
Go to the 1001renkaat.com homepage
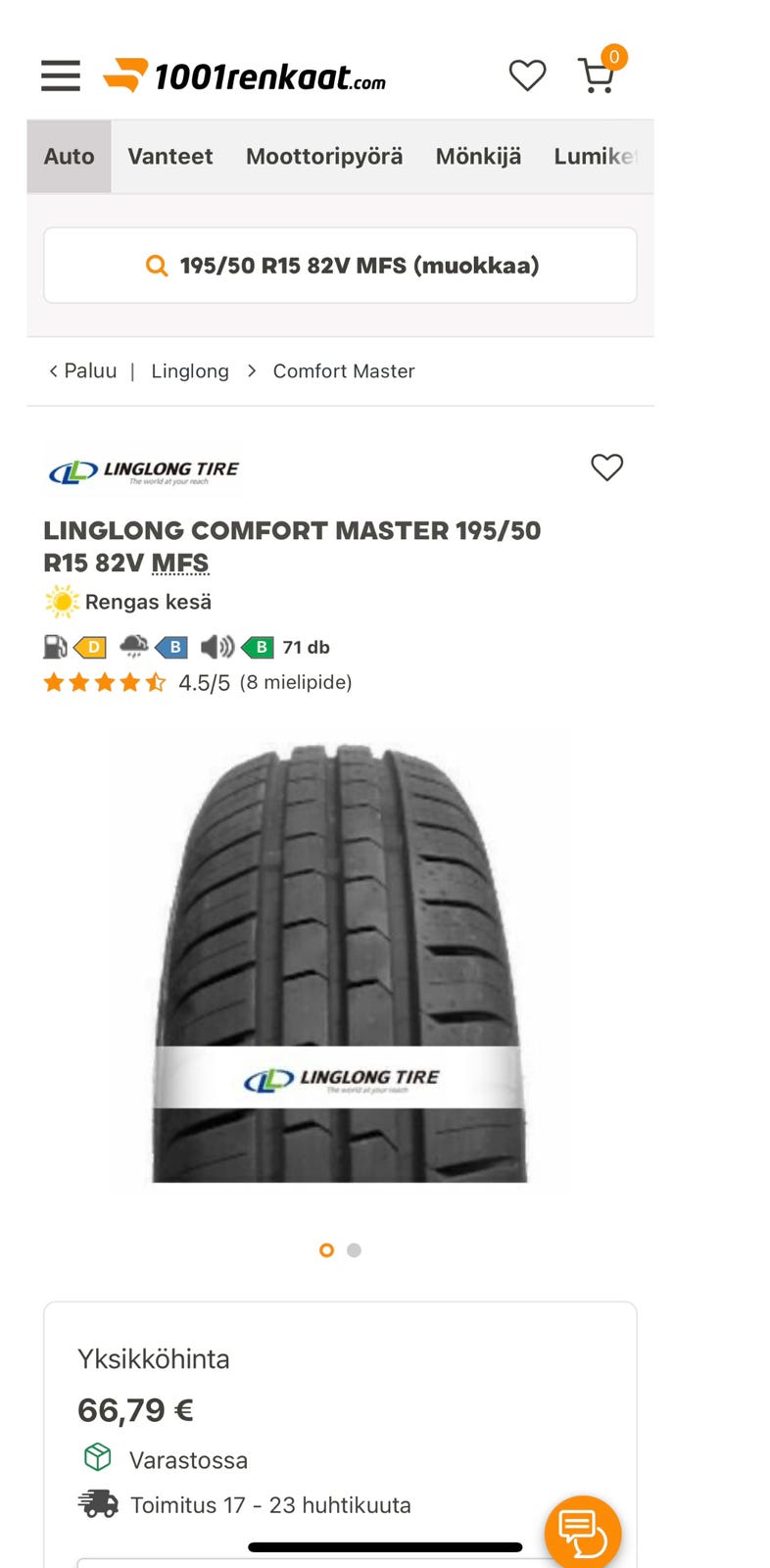245,75
